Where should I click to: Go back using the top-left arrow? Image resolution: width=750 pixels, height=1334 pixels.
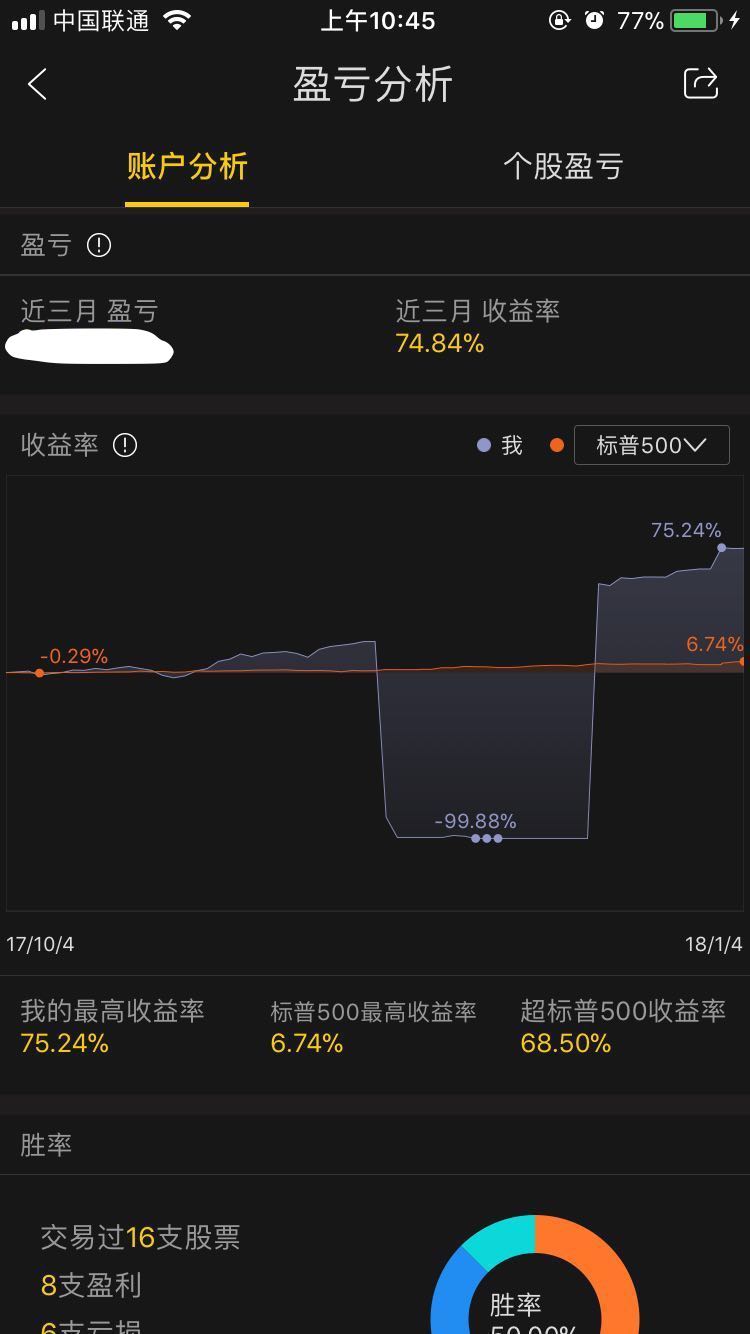pos(38,84)
